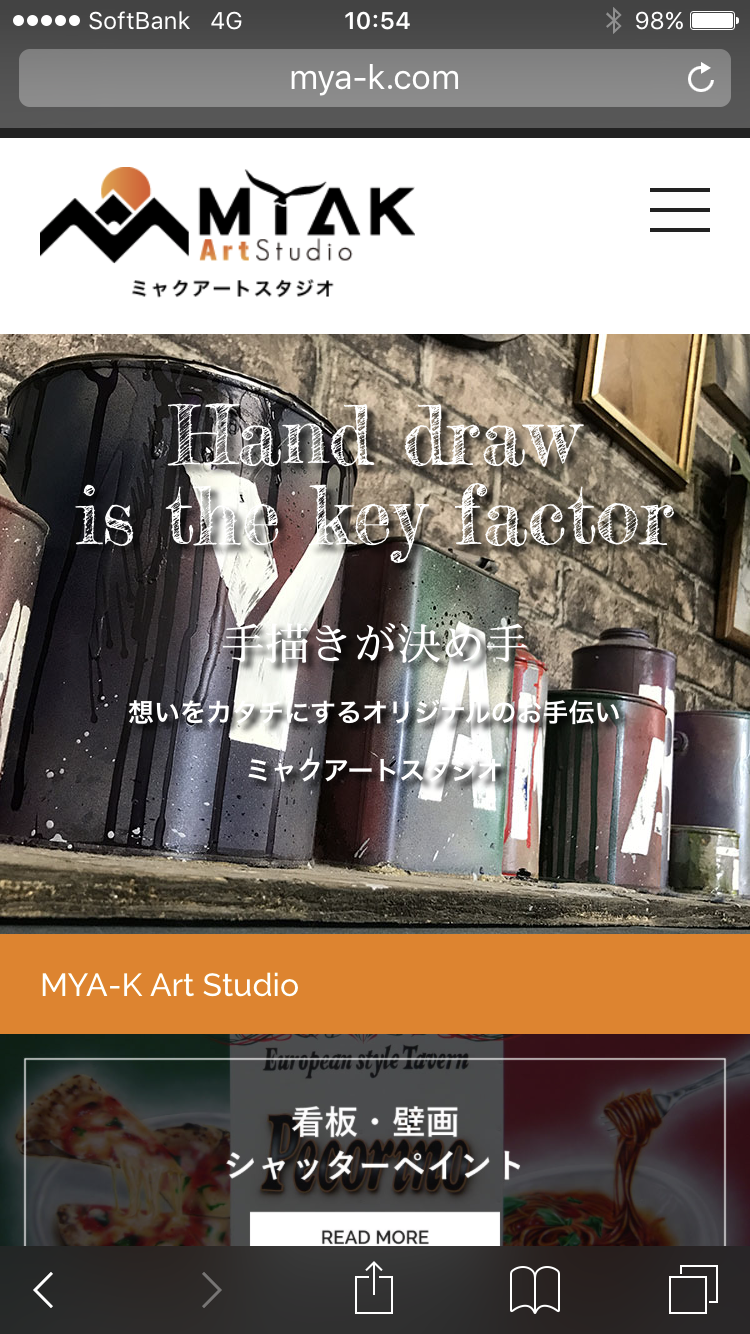Open the hamburger menu

click(x=679, y=210)
